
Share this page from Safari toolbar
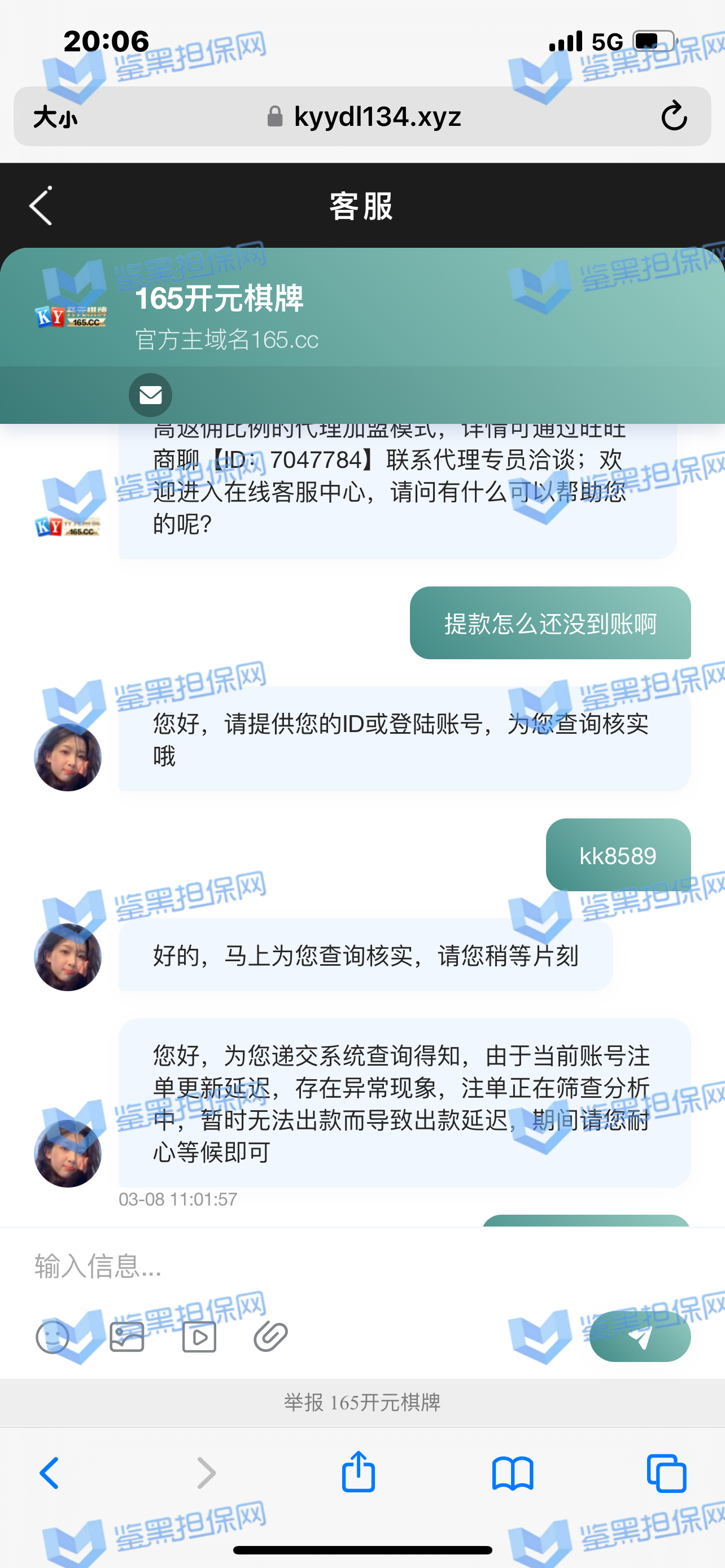358,1472
